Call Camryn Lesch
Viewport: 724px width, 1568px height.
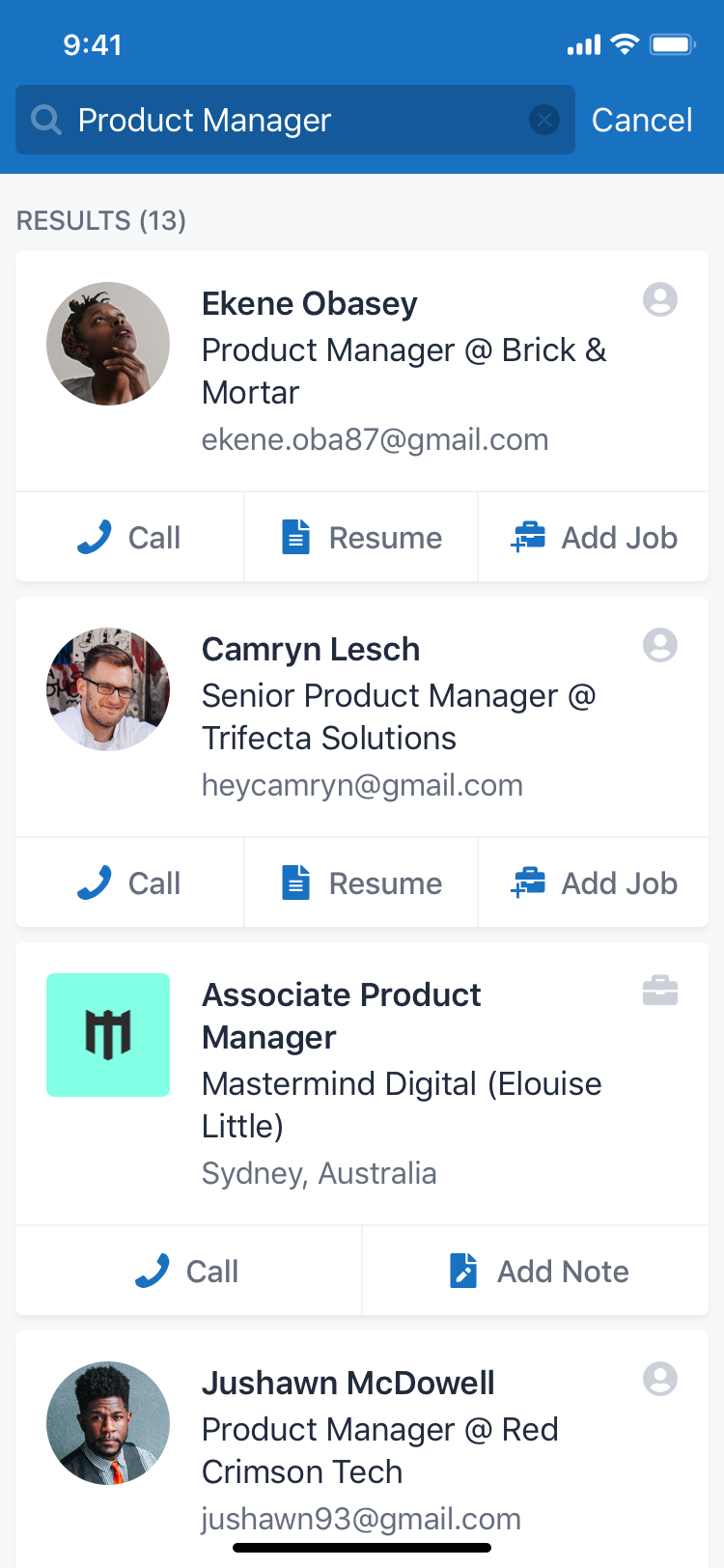click(129, 883)
